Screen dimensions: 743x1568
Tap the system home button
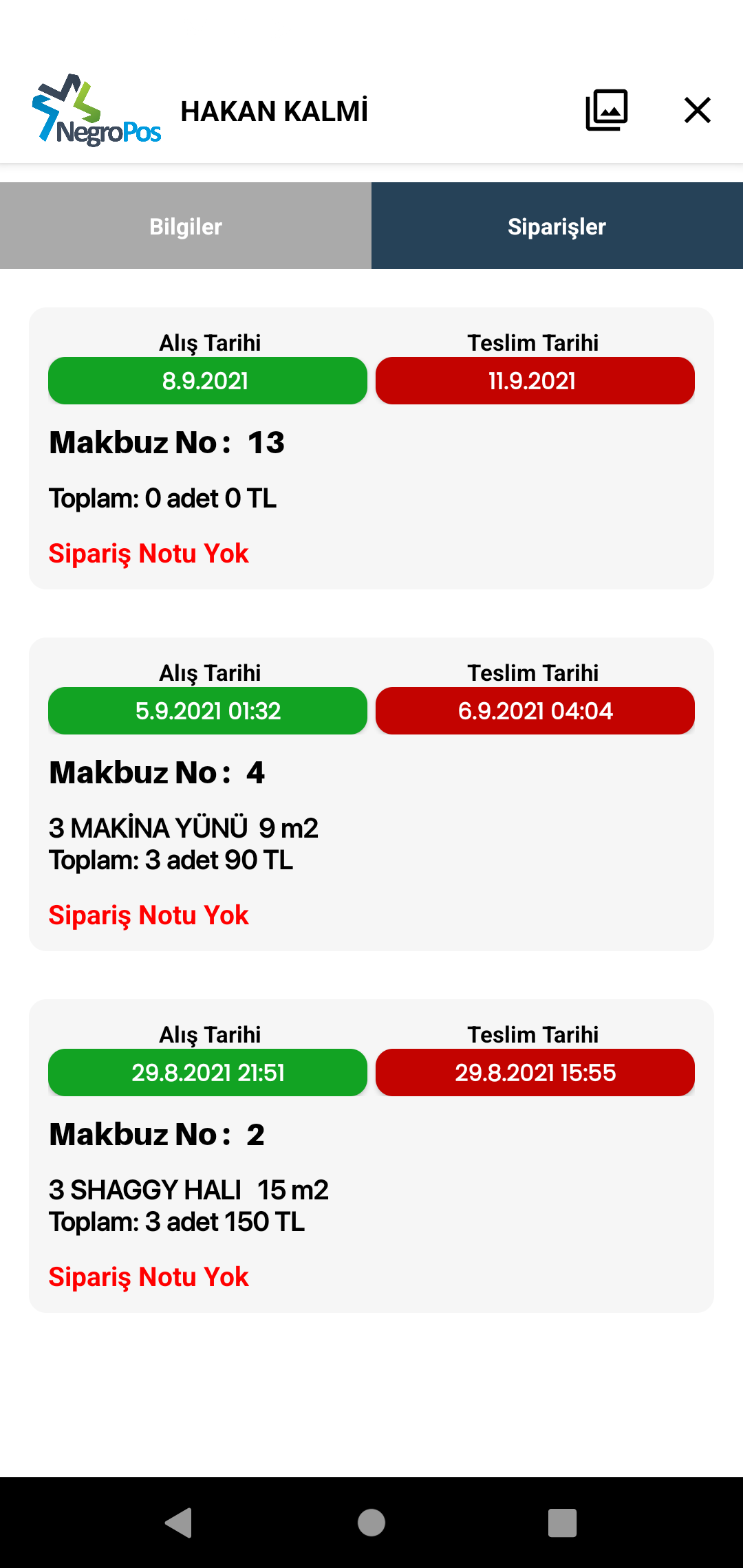[x=371, y=1523]
